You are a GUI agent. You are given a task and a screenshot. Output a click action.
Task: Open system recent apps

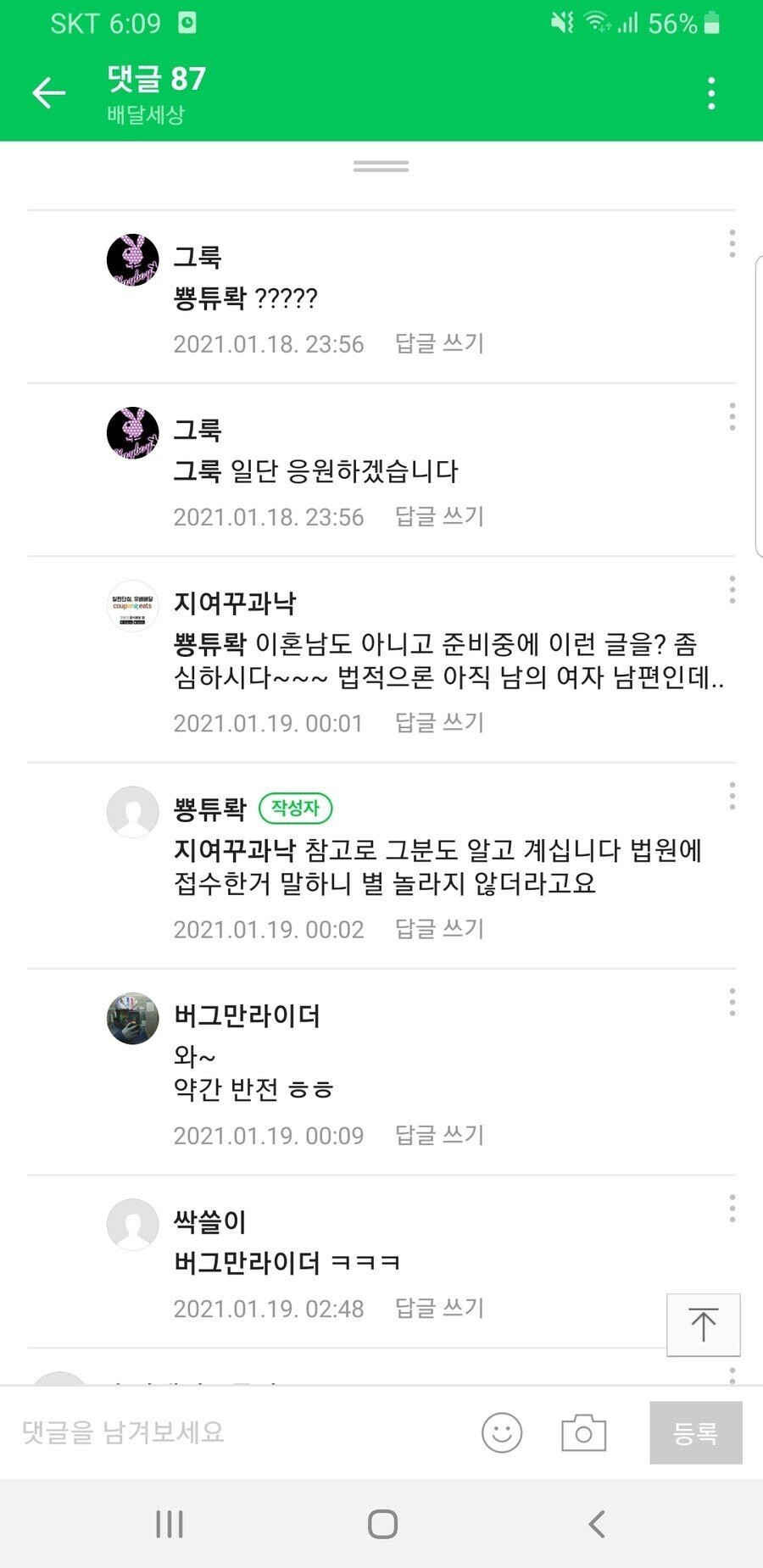(170, 1524)
